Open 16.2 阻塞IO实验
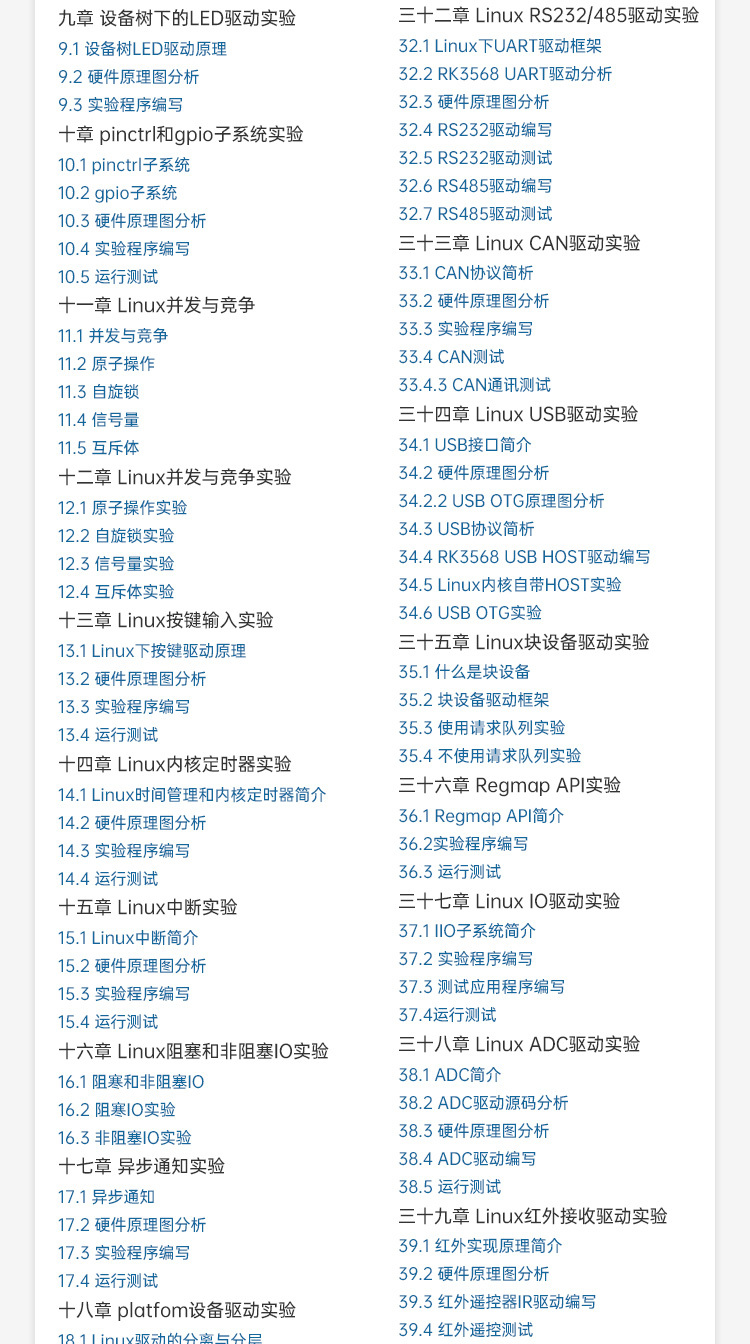Image resolution: width=750 pixels, height=1344 pixels. pos(117,1110)
